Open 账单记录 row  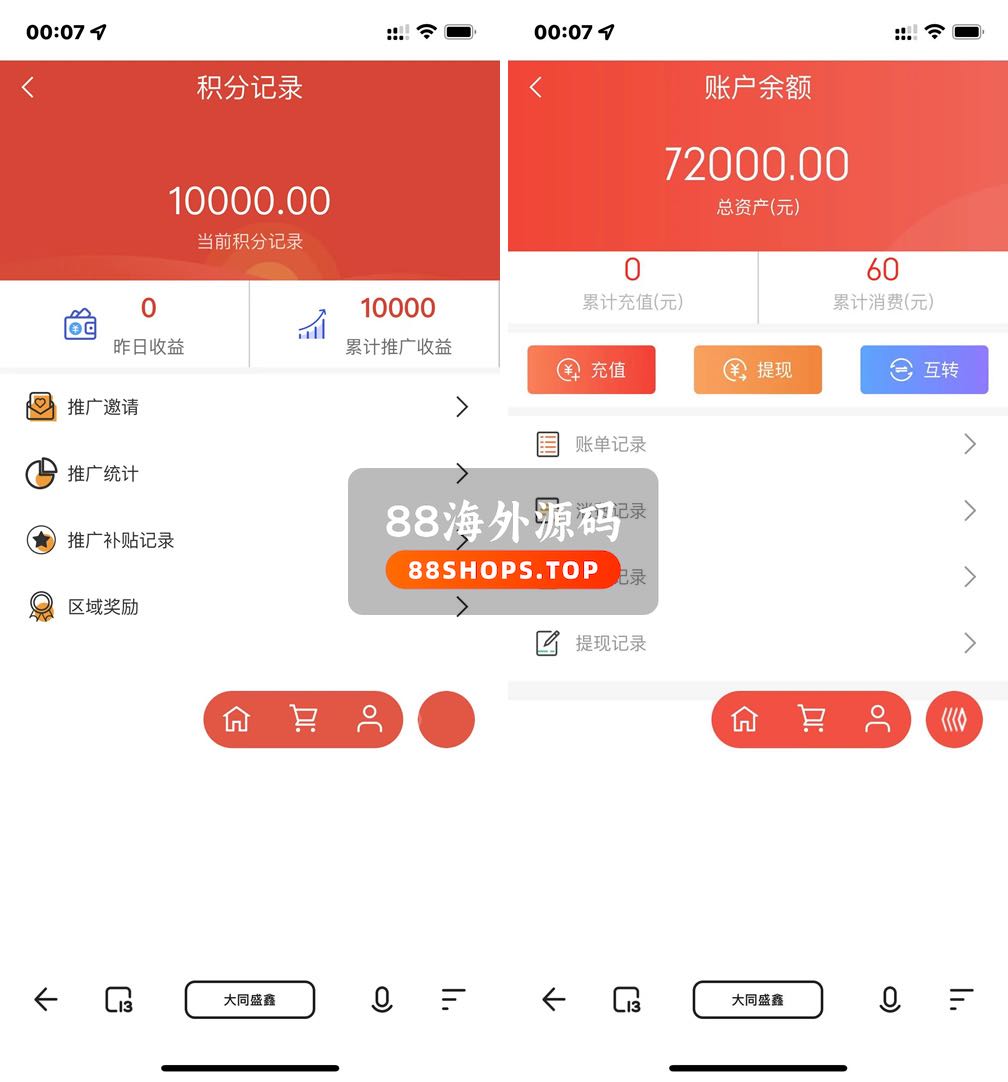pos(756,444)
